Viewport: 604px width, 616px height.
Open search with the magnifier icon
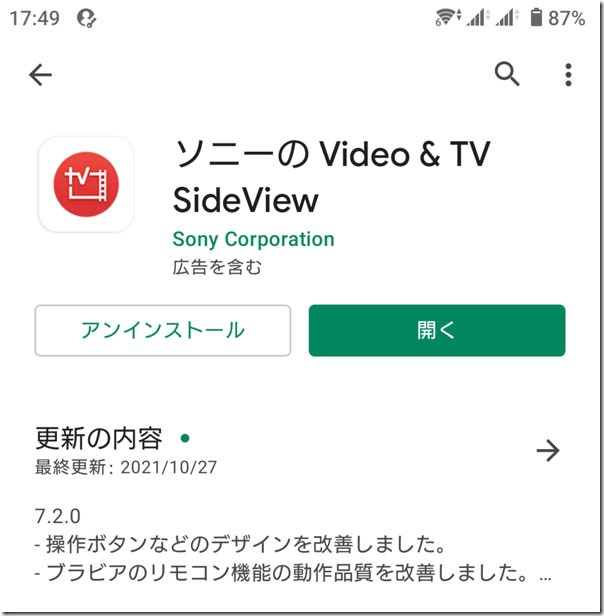(508, 74)
